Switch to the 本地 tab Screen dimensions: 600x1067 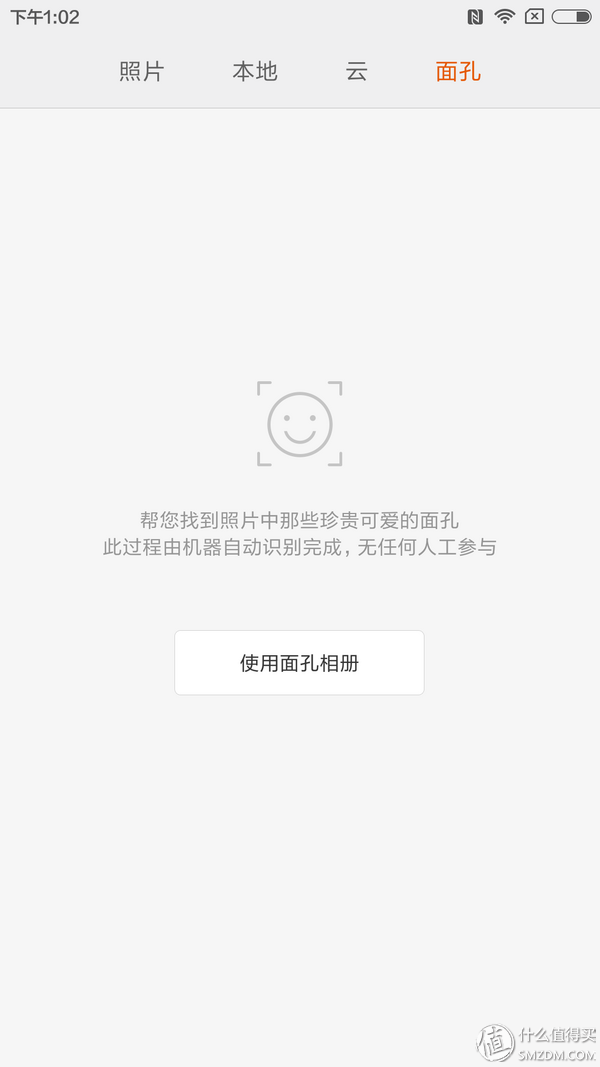tap(255, 72)
